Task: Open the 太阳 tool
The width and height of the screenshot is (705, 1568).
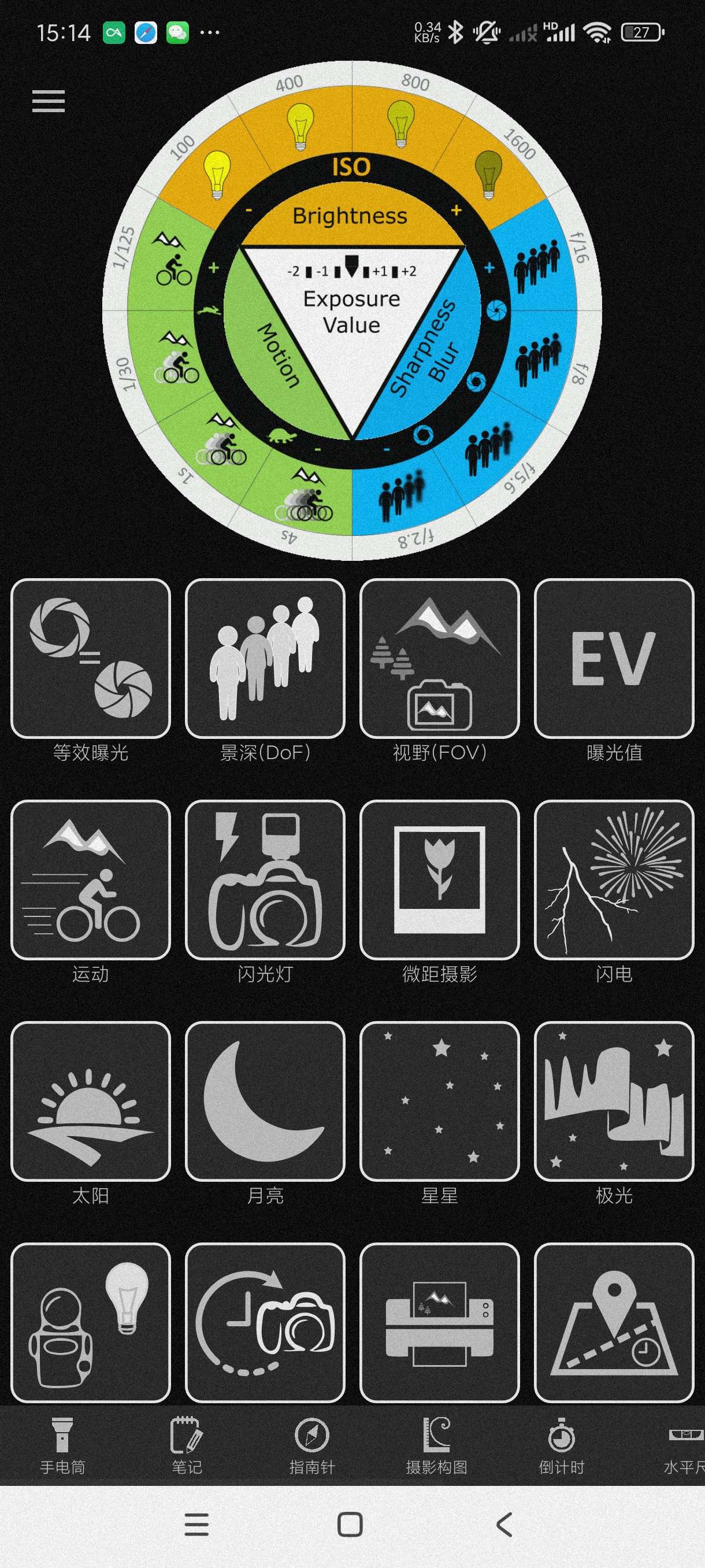Action: pos(91,1102)
